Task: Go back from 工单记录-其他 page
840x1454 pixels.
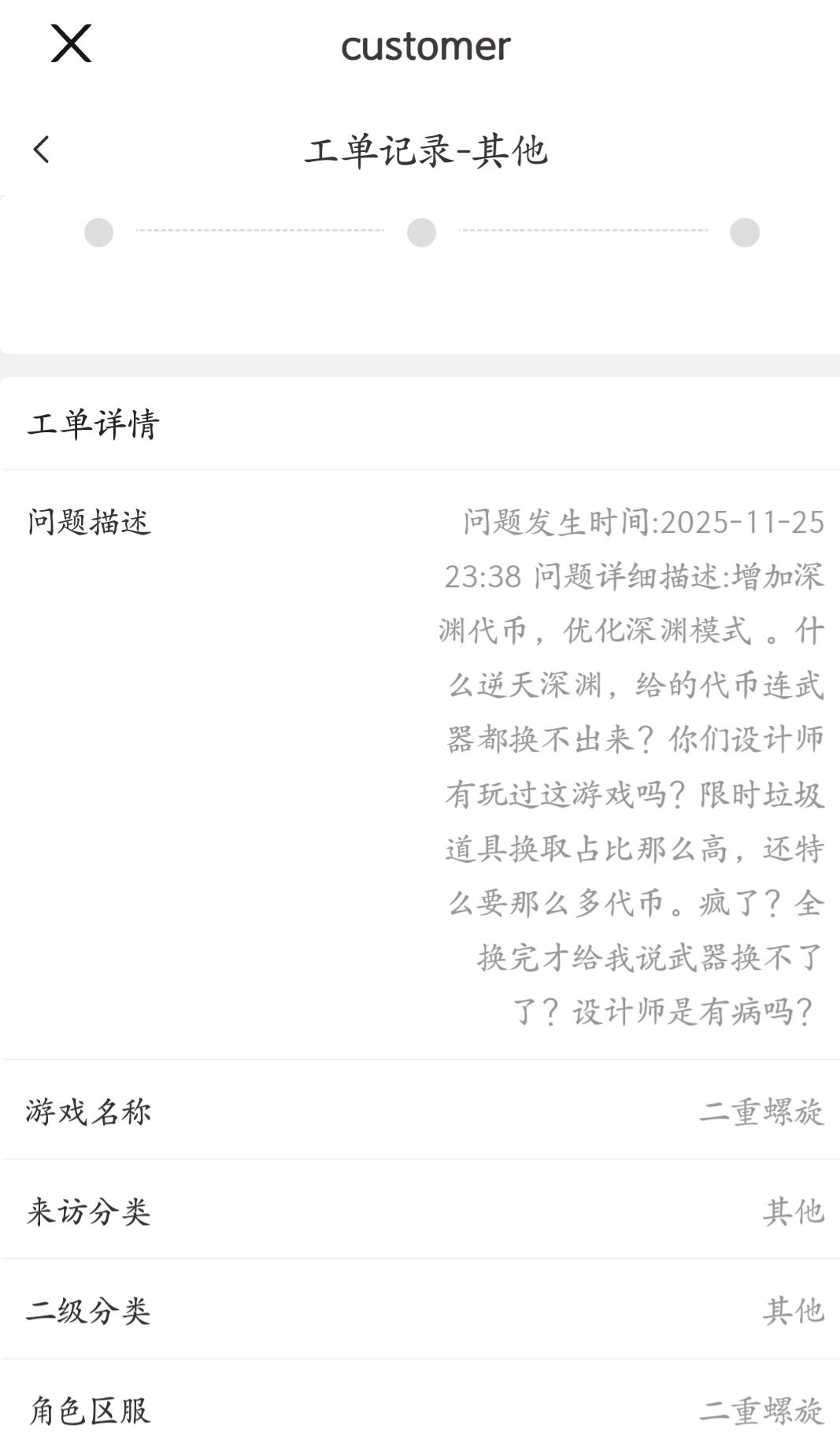Action: 42,149
